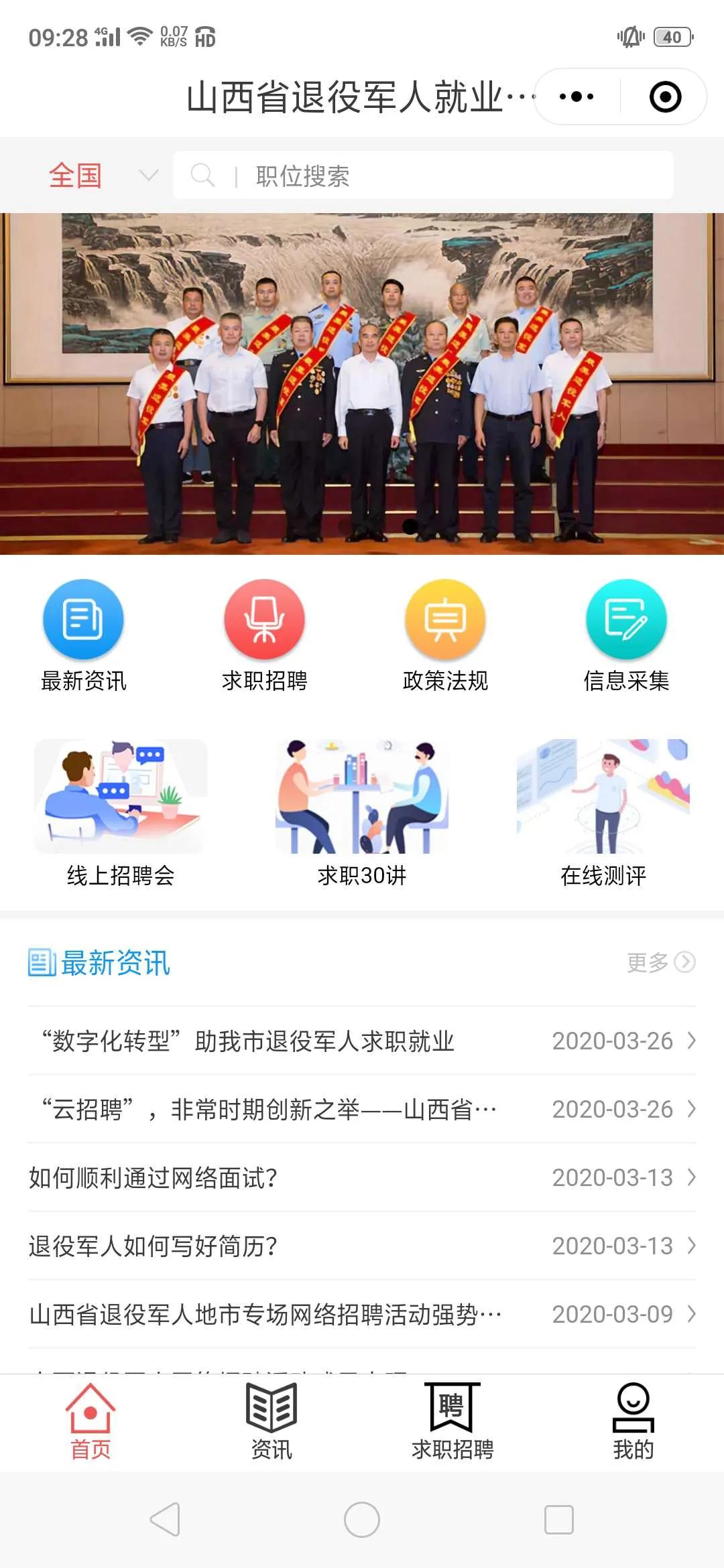The height and width of the screenshot is (1568, 724).
Task: Open the article 如何顺利通过网络面试?
Action: coord(362,1177)
